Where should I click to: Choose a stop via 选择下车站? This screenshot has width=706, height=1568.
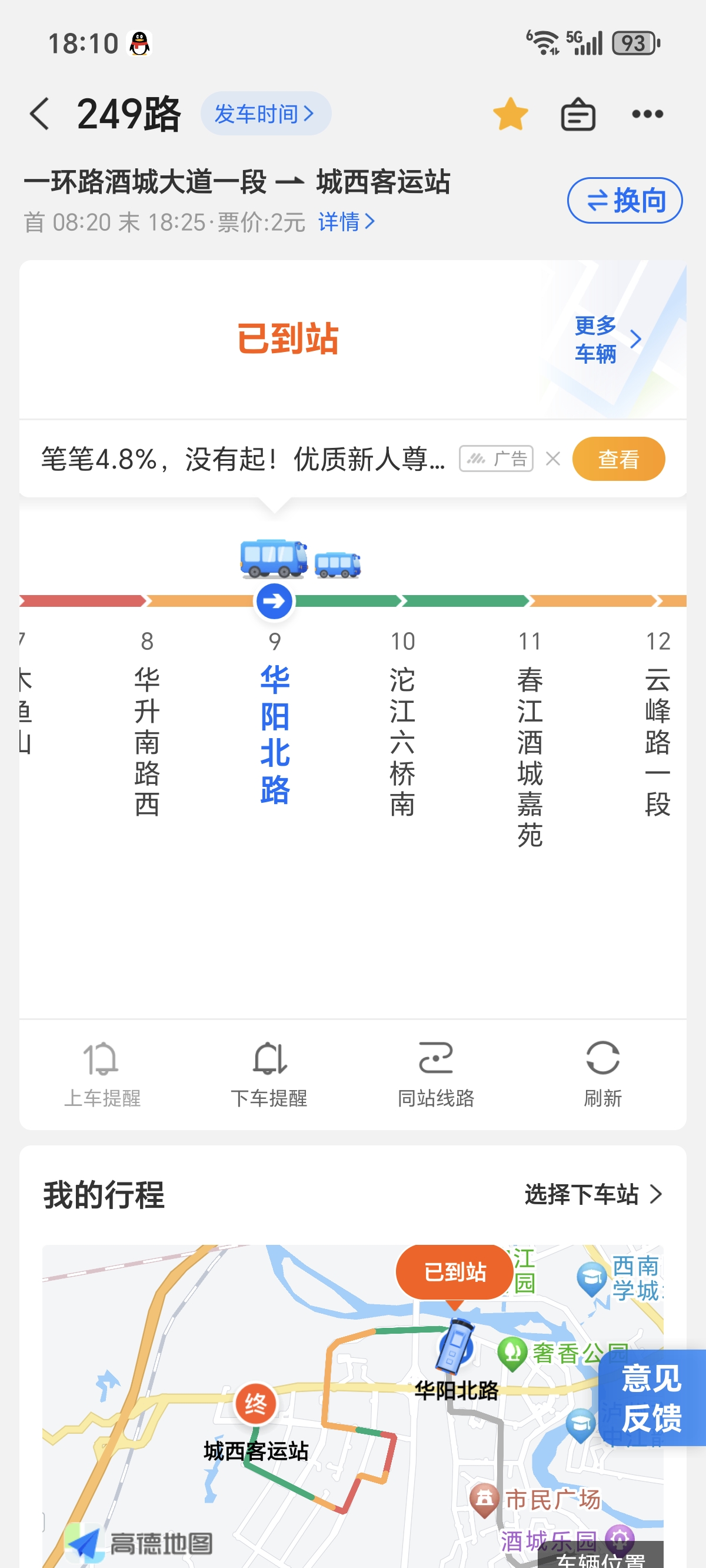(x=593, y=1194)
